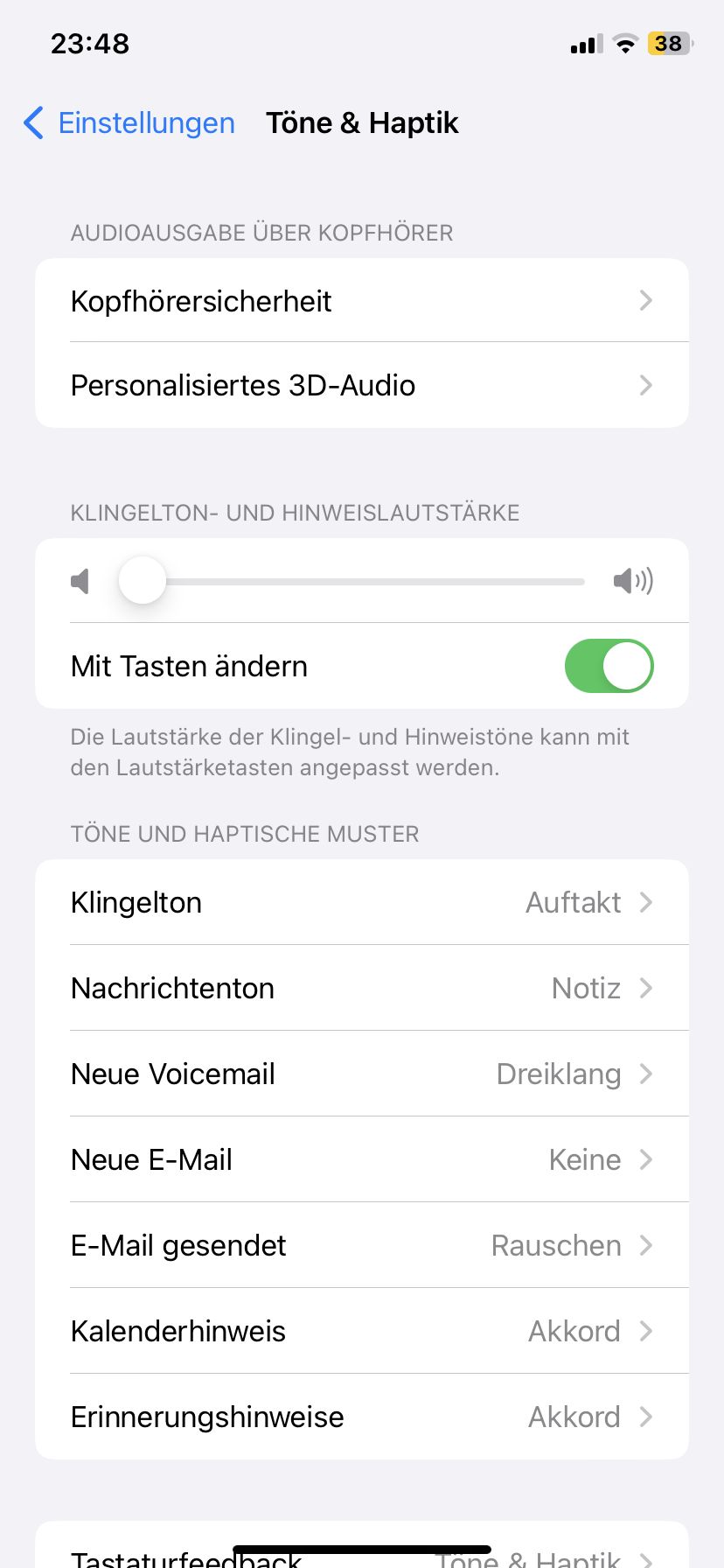This screenshot has height=1568, width=724.
Task: Change the Nachrichtenton sound
Action: 361,988
